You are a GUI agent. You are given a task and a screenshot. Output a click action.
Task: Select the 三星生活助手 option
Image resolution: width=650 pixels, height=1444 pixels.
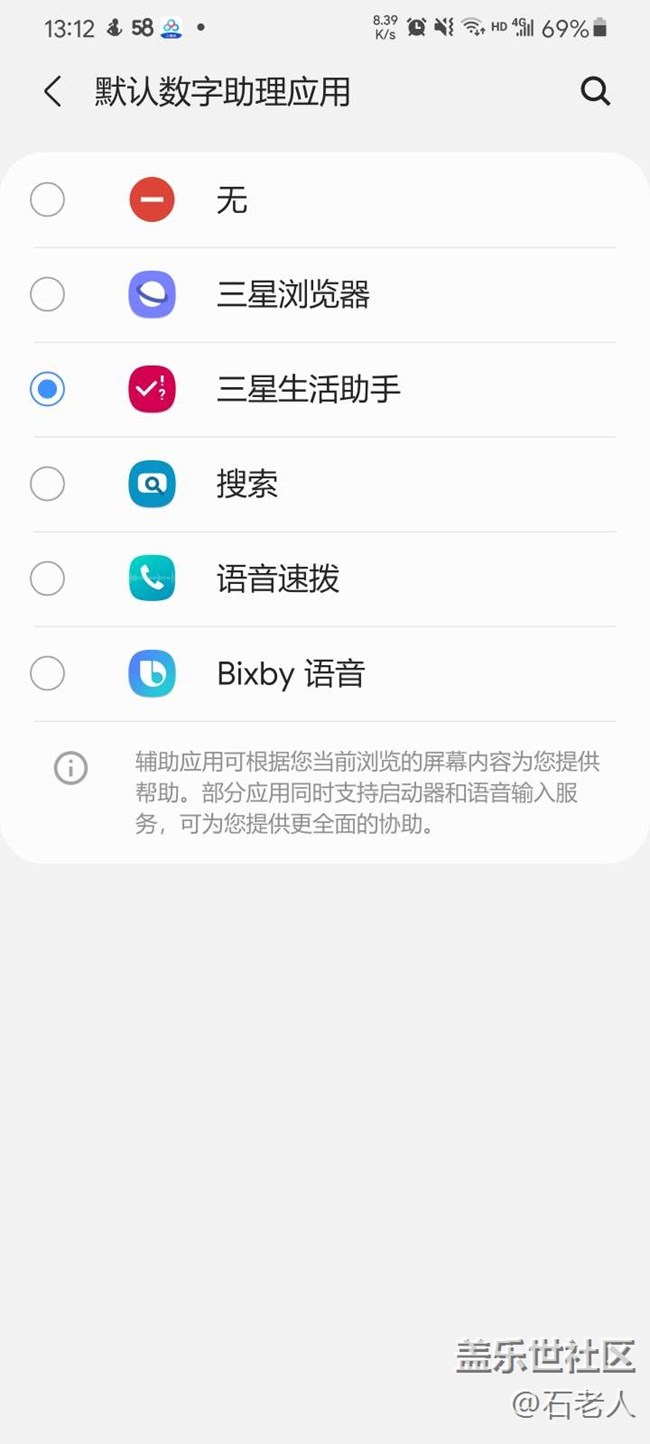pyautogui.click(x=324, y=389)
